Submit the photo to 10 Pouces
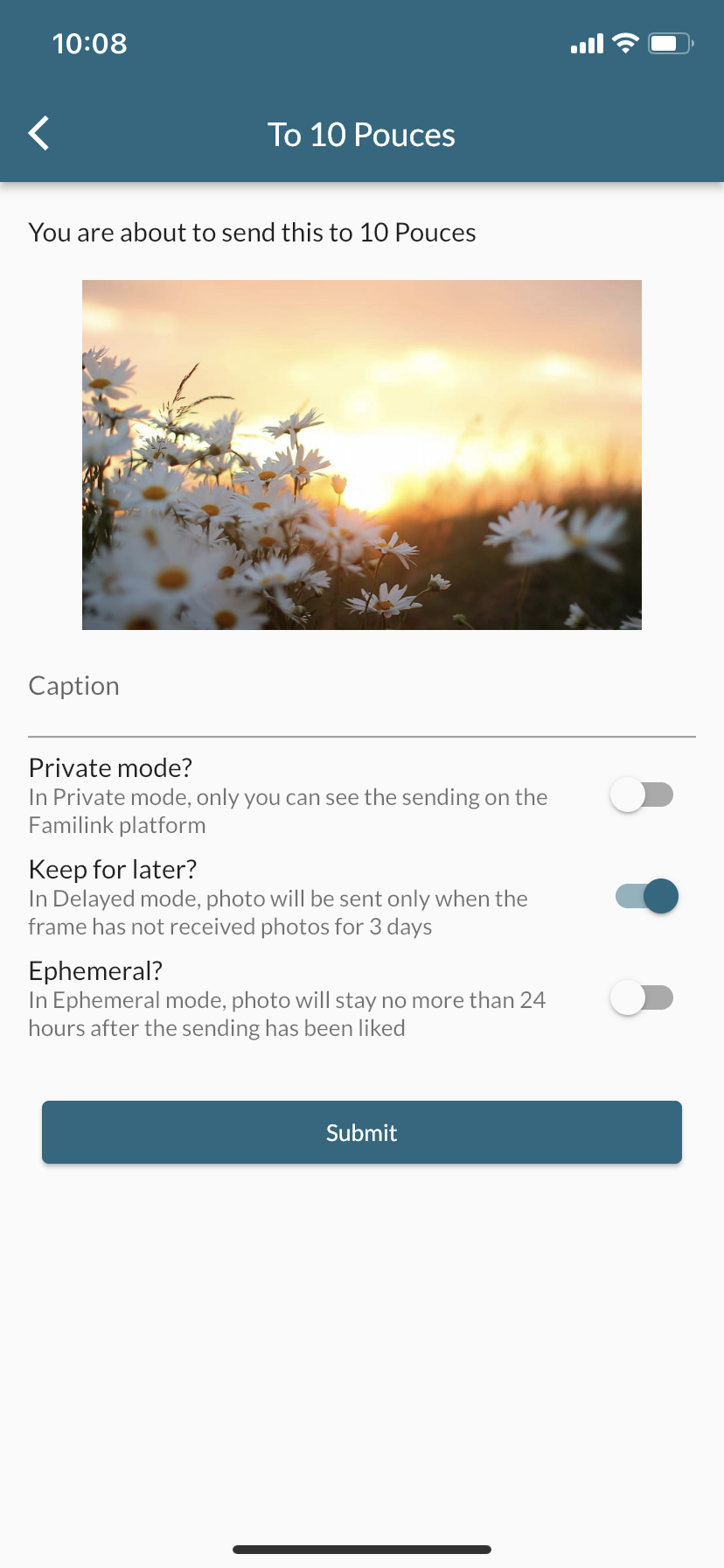 pyautogui.click(x=361, y=1132)
